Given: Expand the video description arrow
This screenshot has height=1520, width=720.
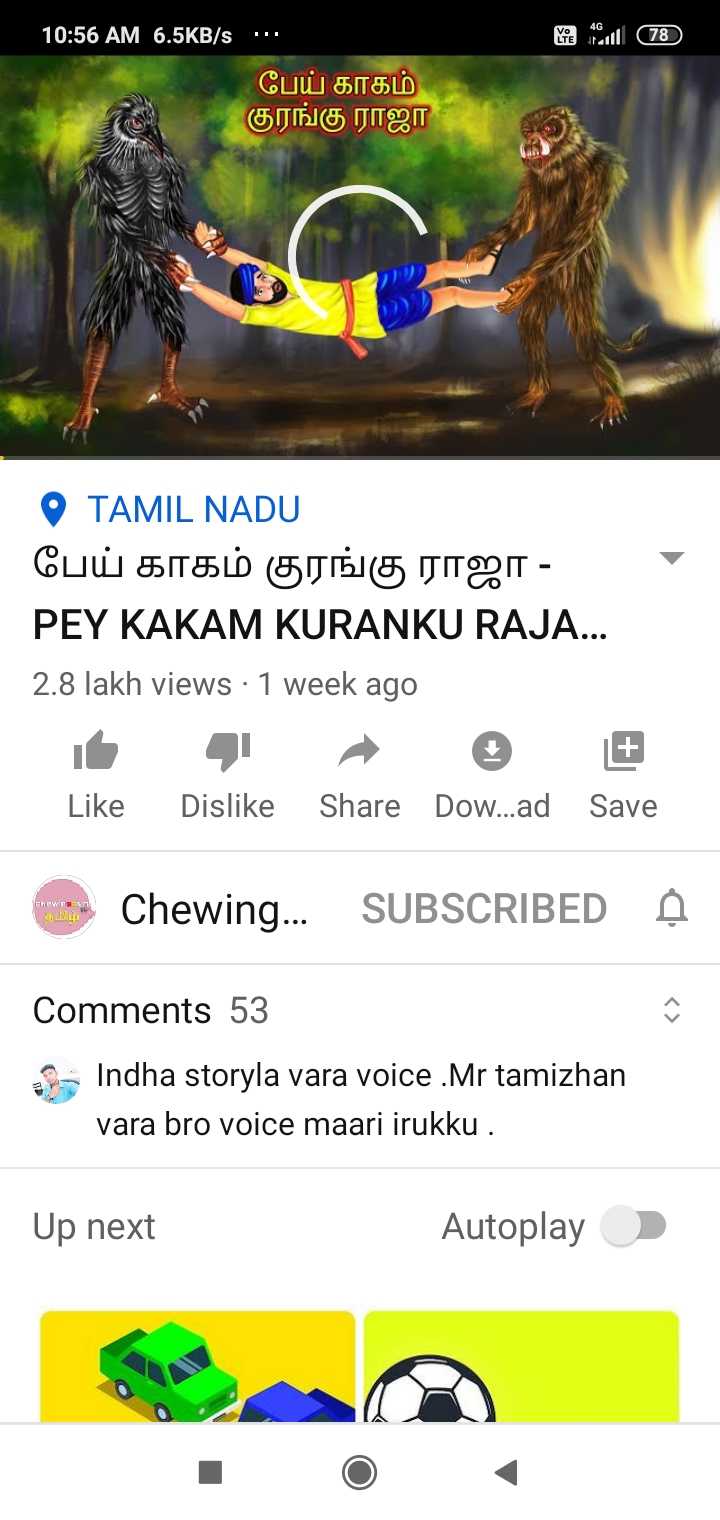Looking at the screenshot, I should pos(672,558).
